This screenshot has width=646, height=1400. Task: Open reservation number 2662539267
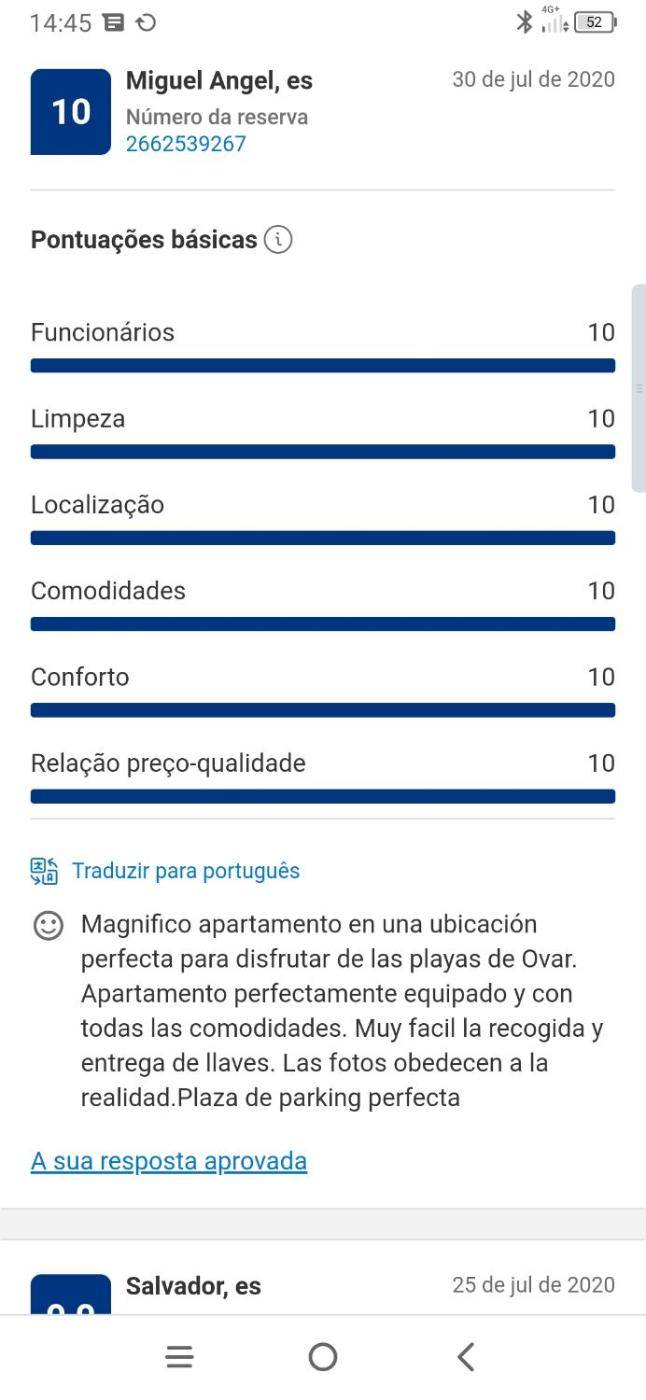[x=186, y=144]
